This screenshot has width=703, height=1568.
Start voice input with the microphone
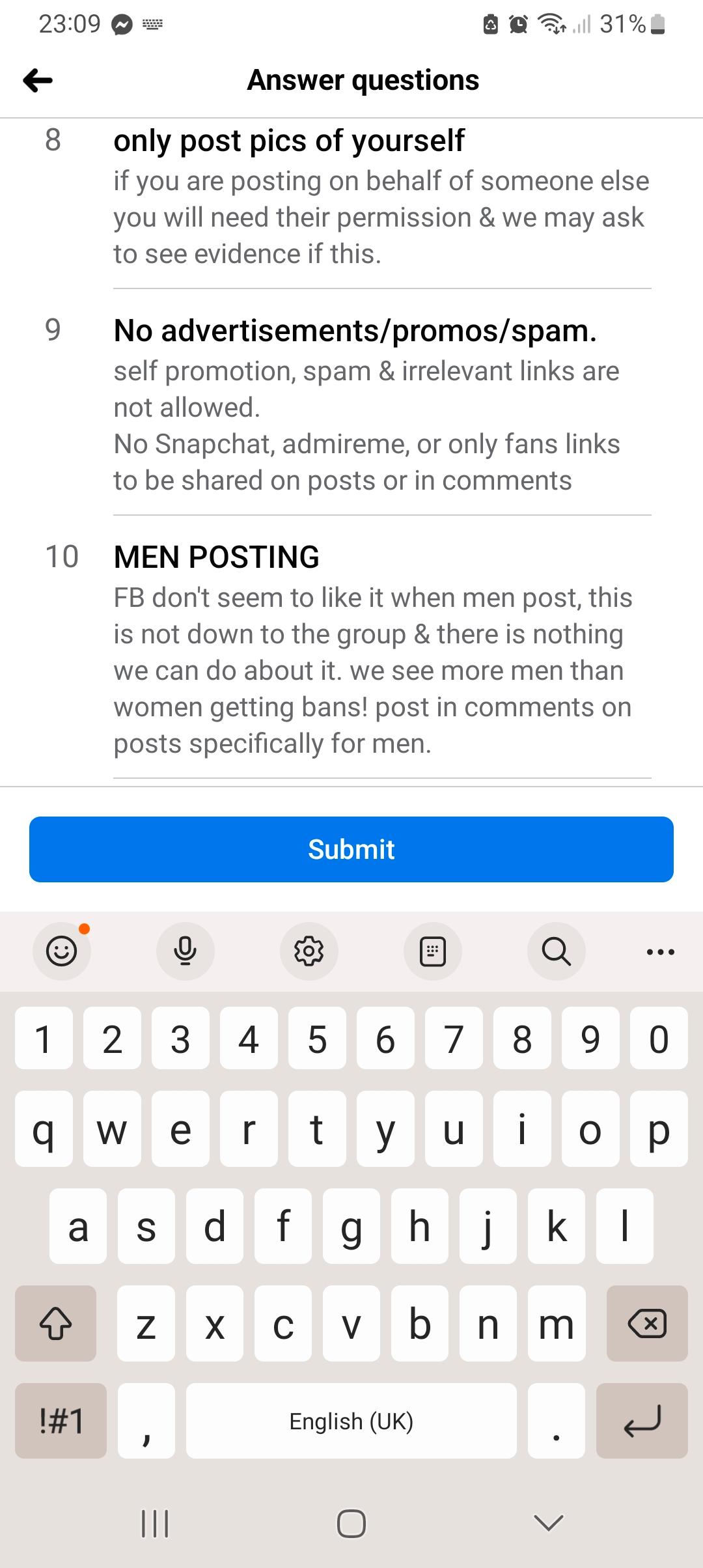pyautogui.click(x=186, y=951)
